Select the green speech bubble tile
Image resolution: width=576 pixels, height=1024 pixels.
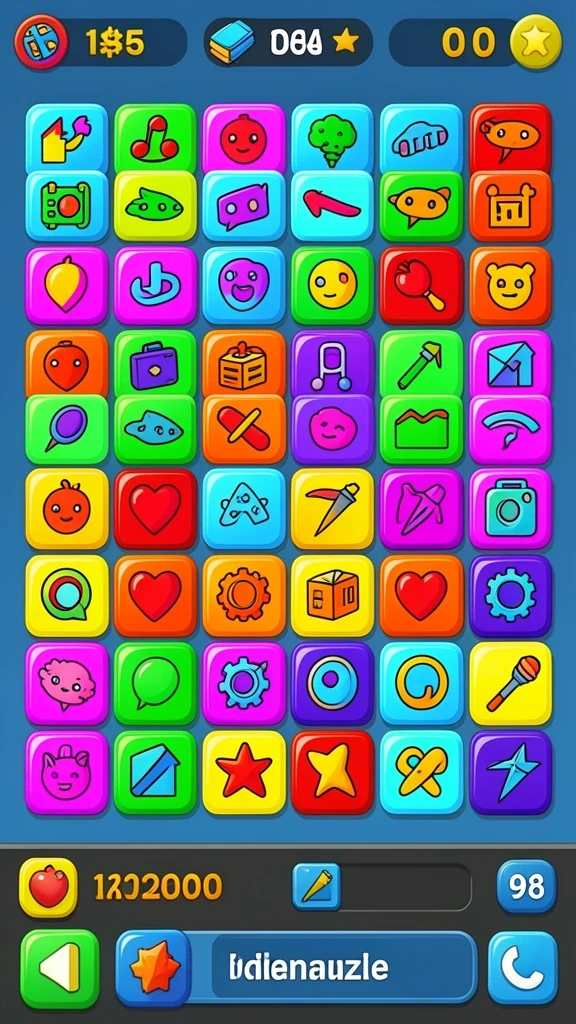pos(155,684)
